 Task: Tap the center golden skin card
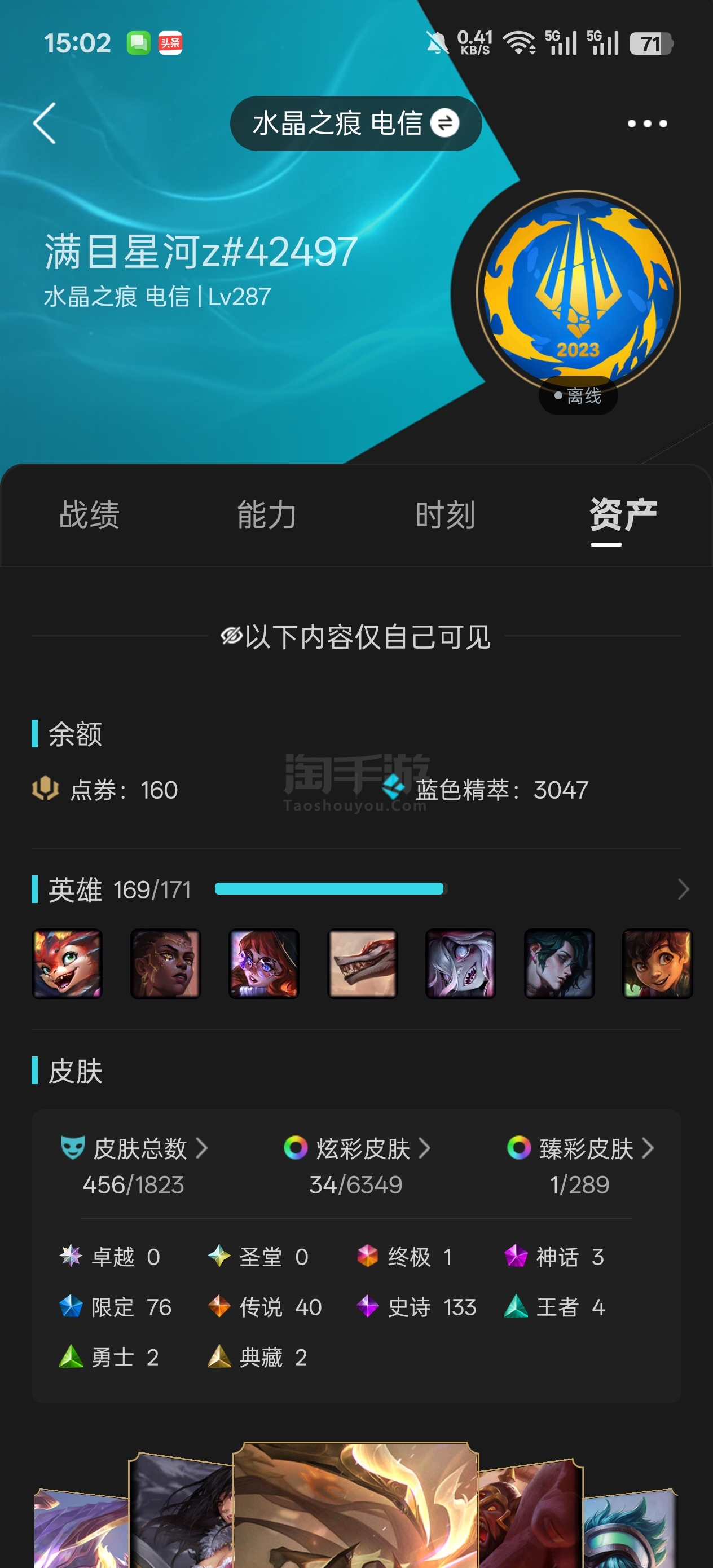pos(356,1504)
